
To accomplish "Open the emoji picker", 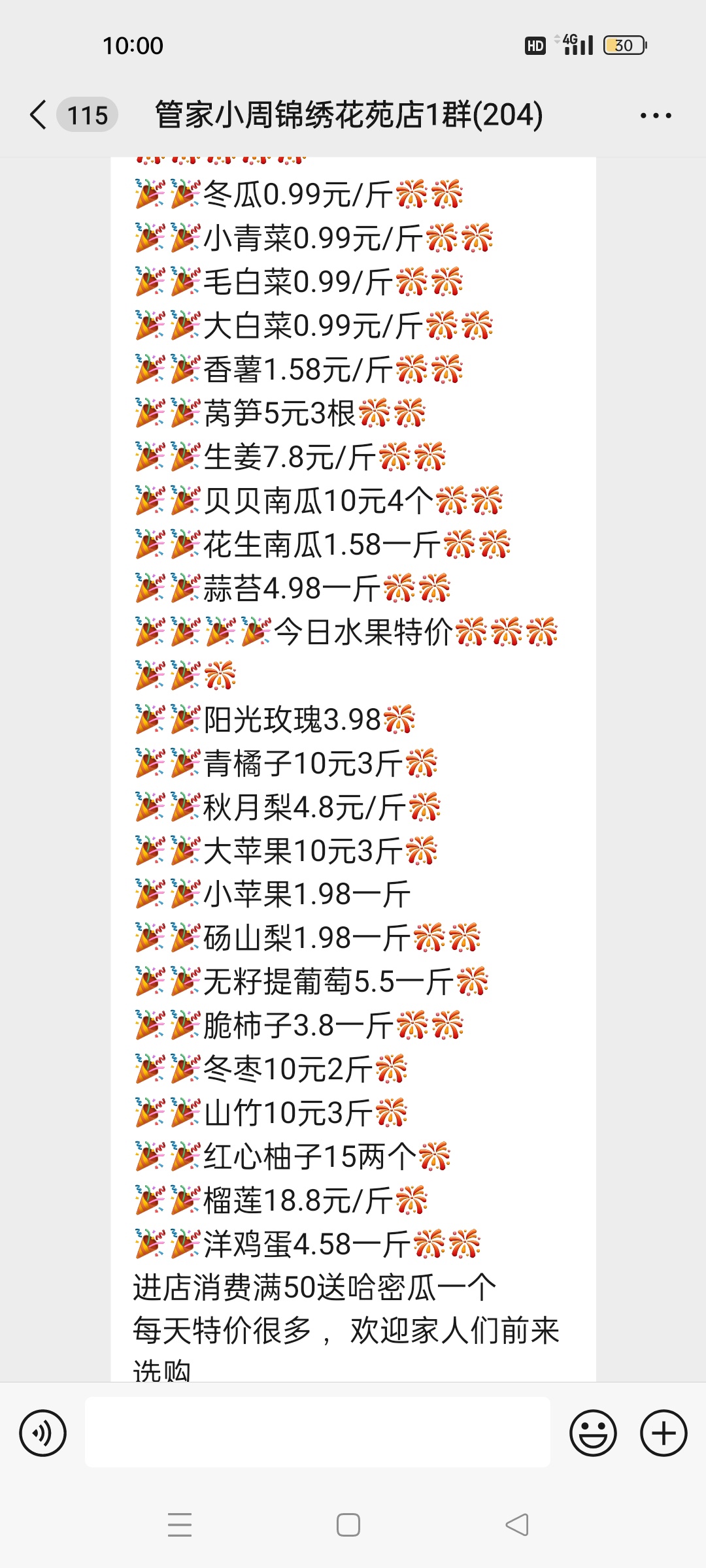I will (x=593, y=1433).
